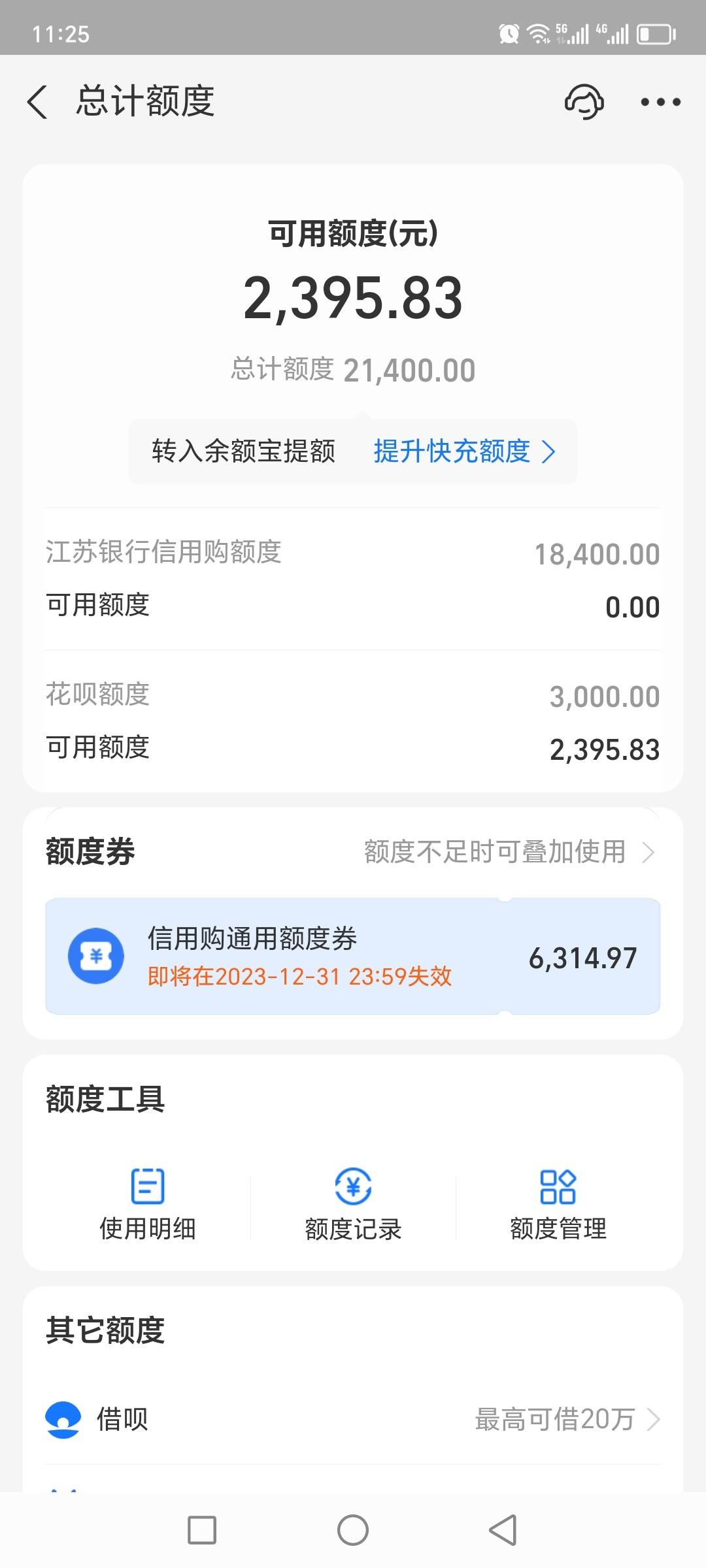Open recent apps from navigation bar
The height and width of the screenshot is (1568, 706).
point(202,1530)
